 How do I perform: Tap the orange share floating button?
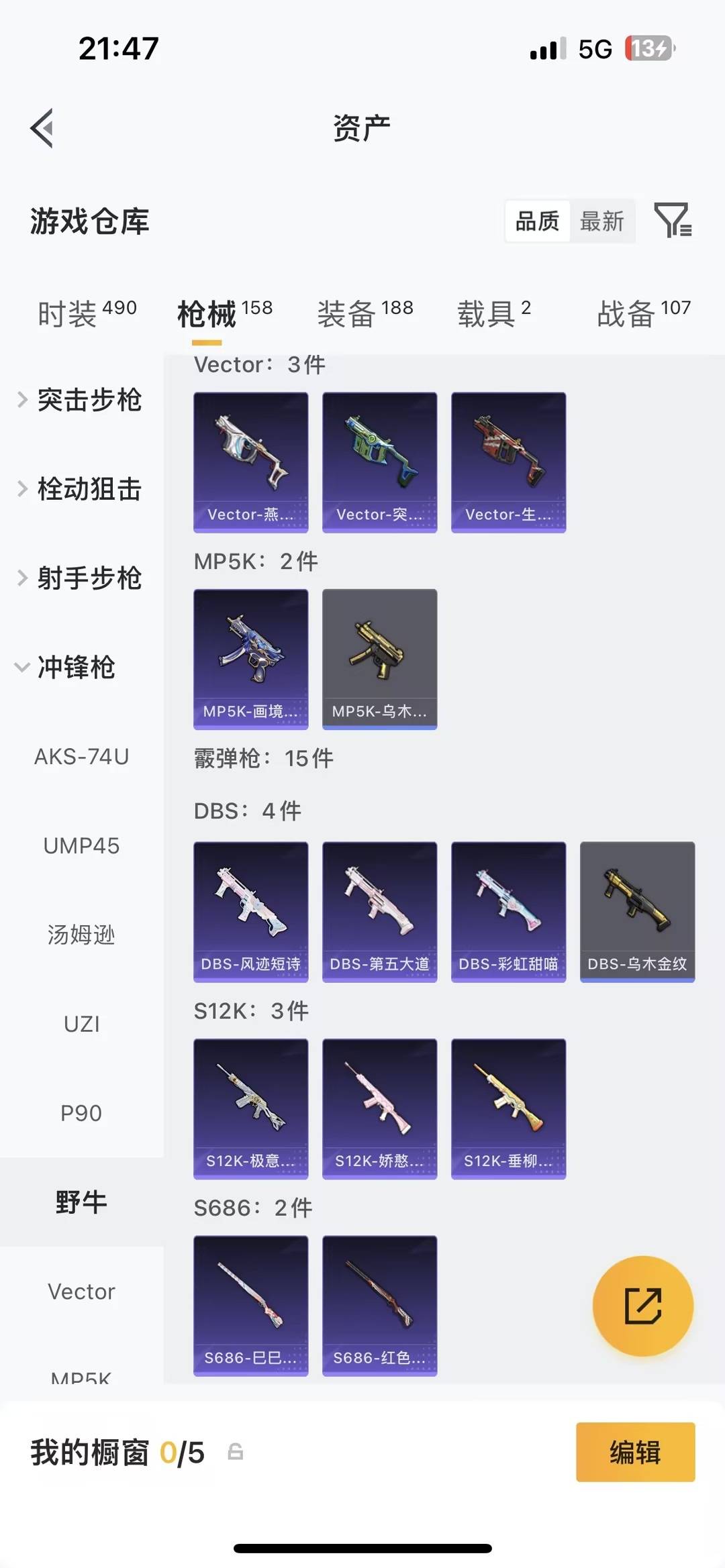tap(642, 1304)
